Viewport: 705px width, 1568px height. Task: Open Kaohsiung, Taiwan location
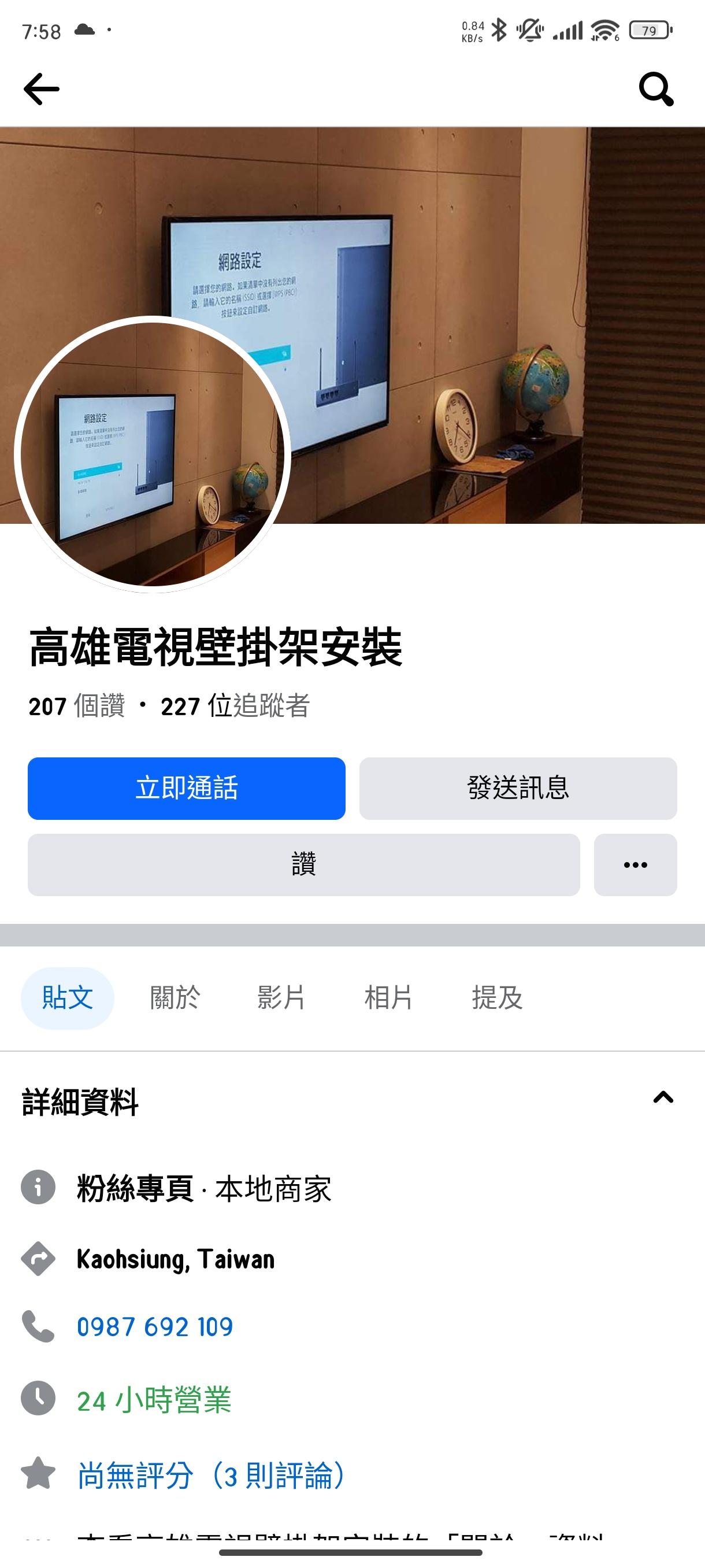pos(175,1259)
